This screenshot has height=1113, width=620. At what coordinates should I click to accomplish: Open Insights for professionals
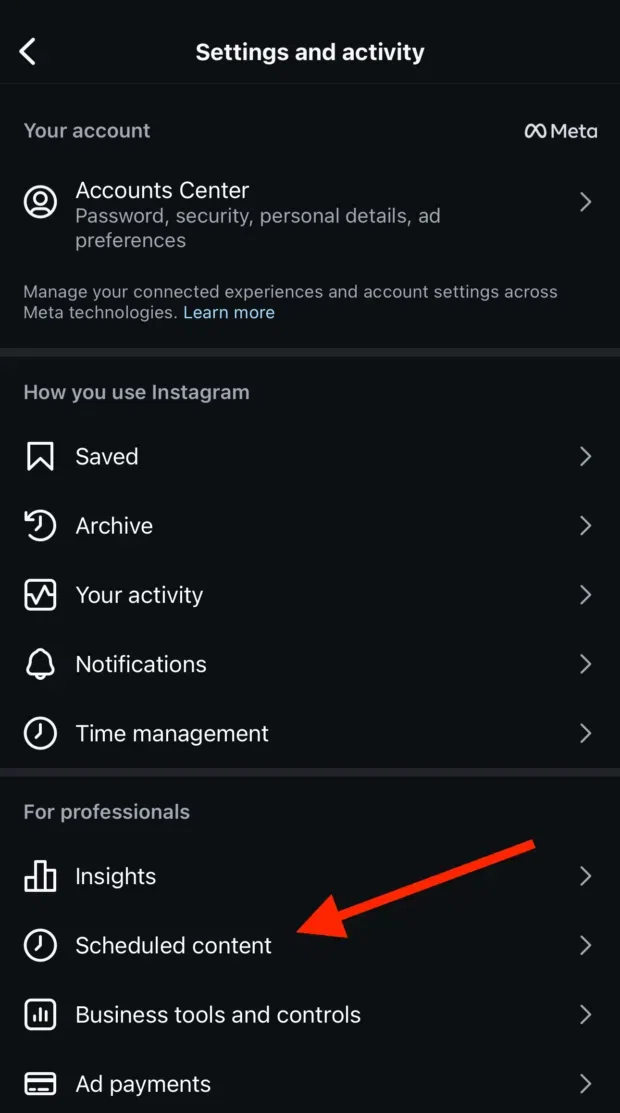click(x=116, y=877)
